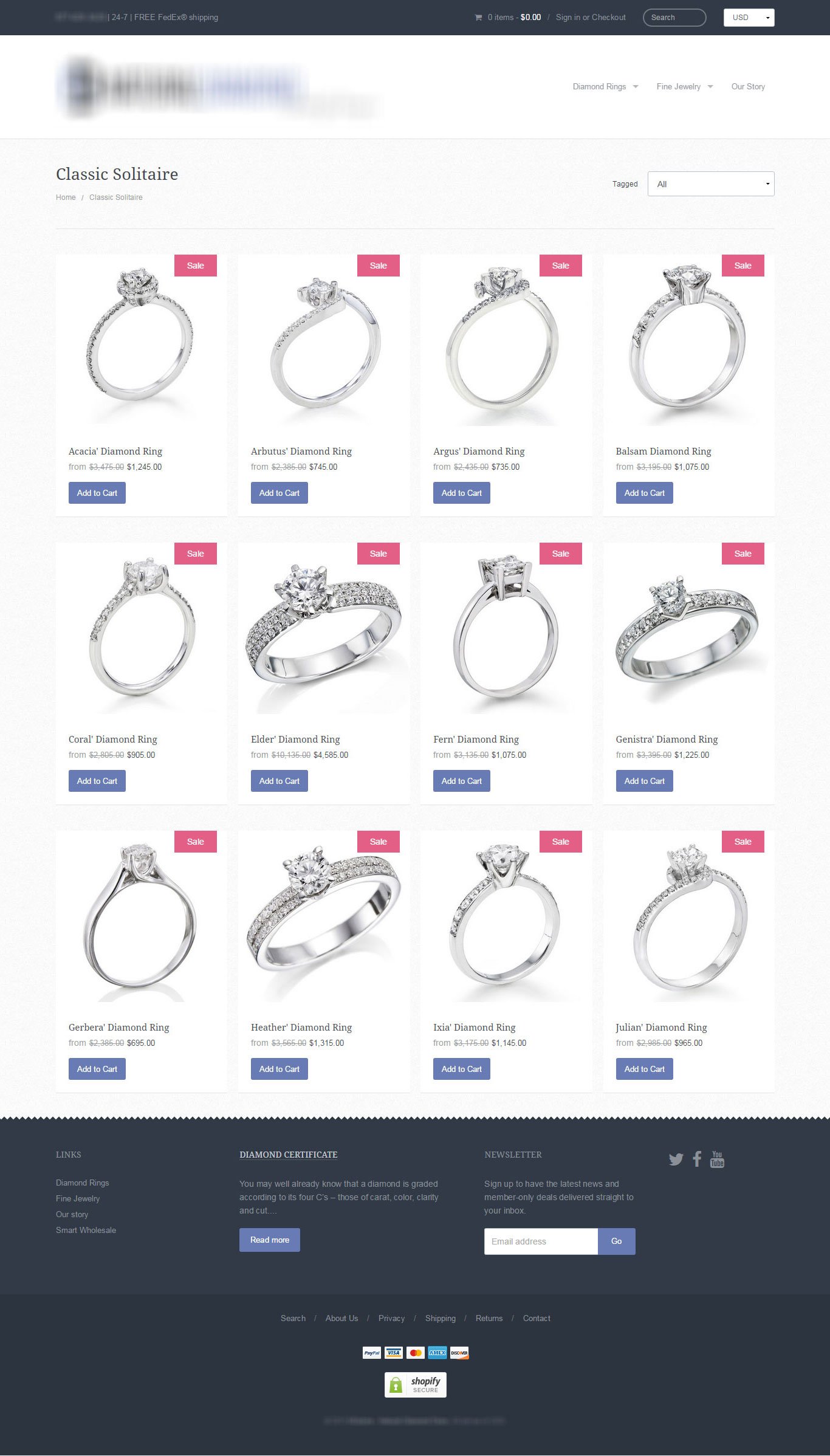Focus the newsletter email address field
The image size is (830, 1456).
pos(541,1241)
